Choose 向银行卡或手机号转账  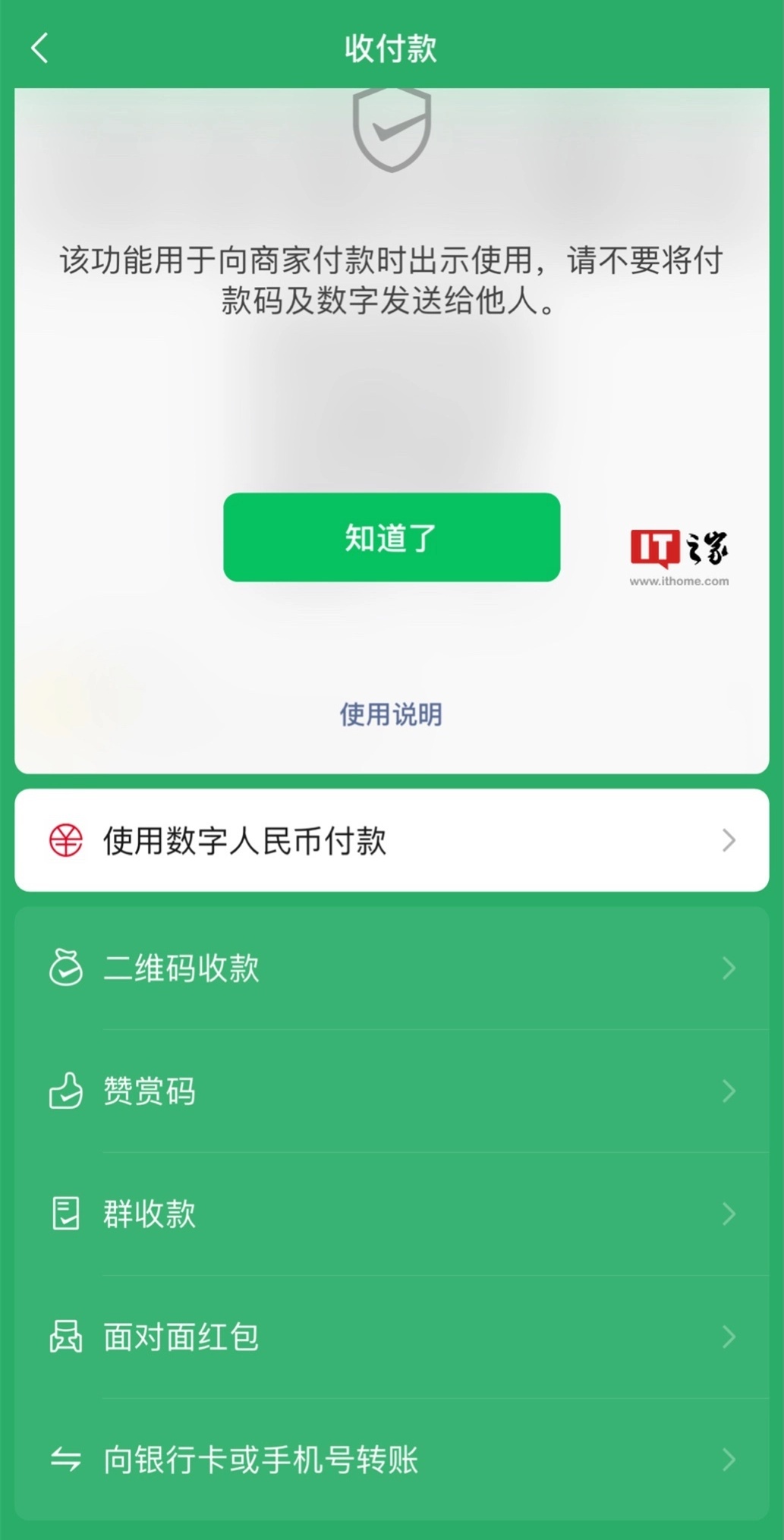coord(392,1459)
